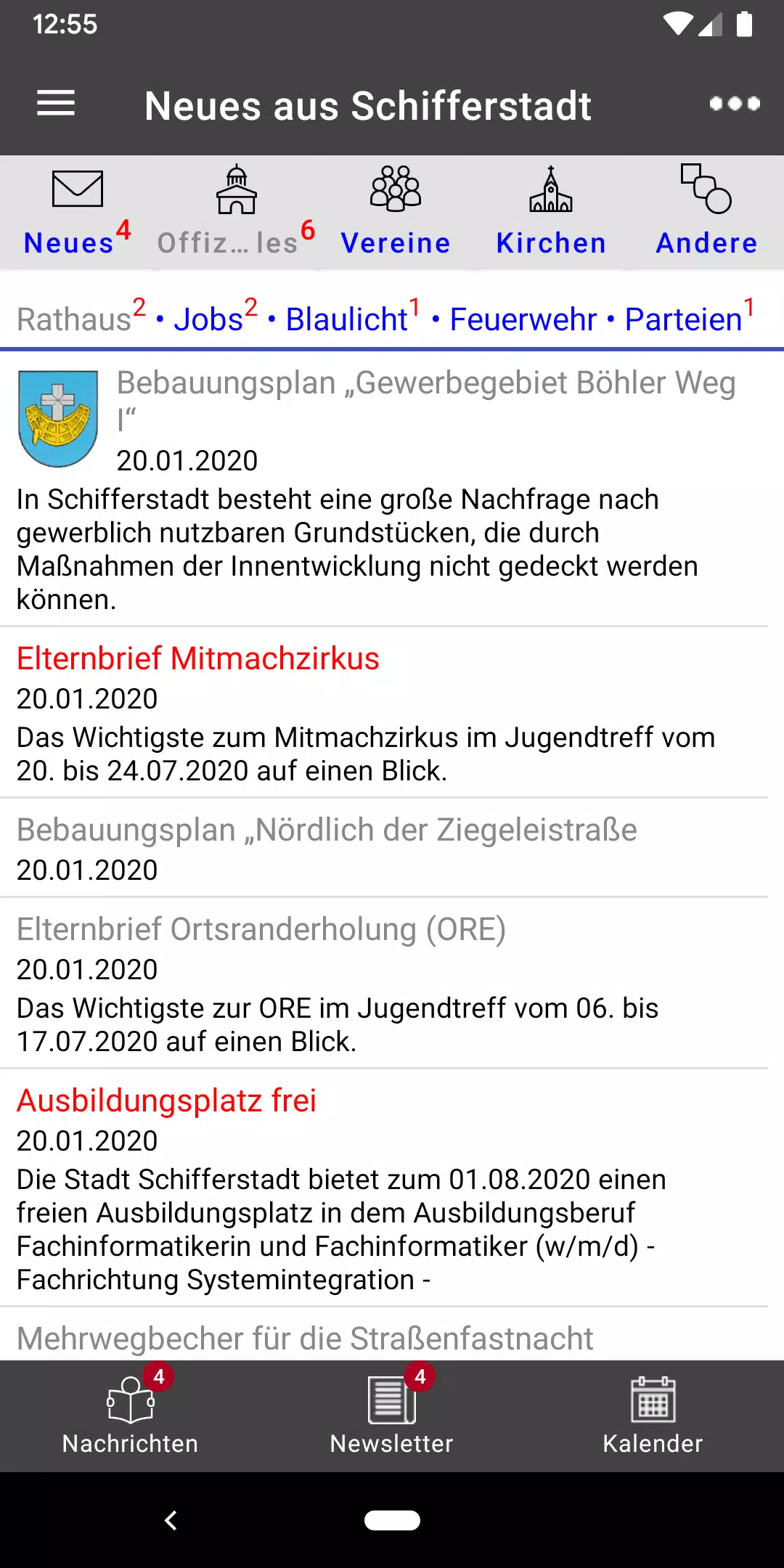Switch to the Vereine tab
Image resolution: width=784 pixels, height=1568 pixels.
[396, 212]
